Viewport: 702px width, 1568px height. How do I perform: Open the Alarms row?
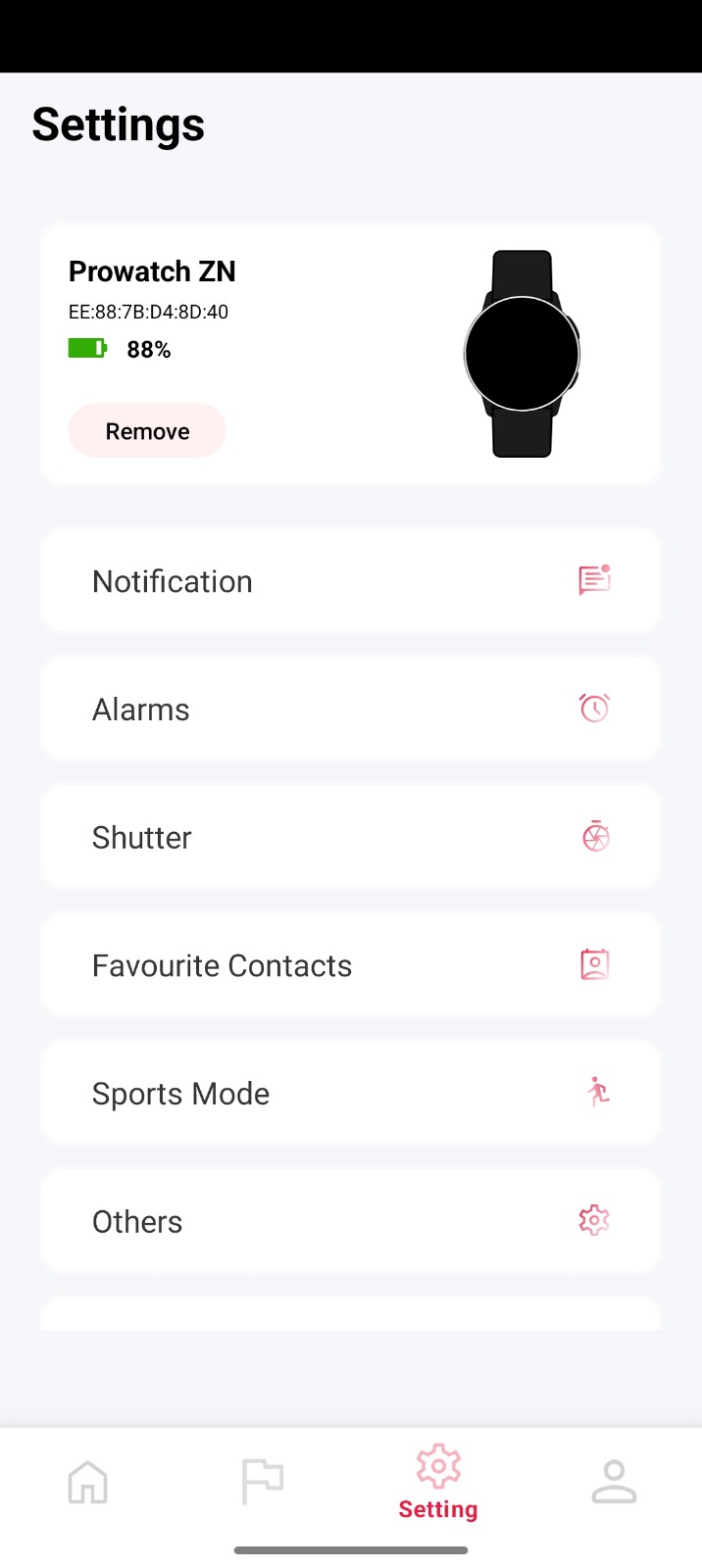click(350, 709)
